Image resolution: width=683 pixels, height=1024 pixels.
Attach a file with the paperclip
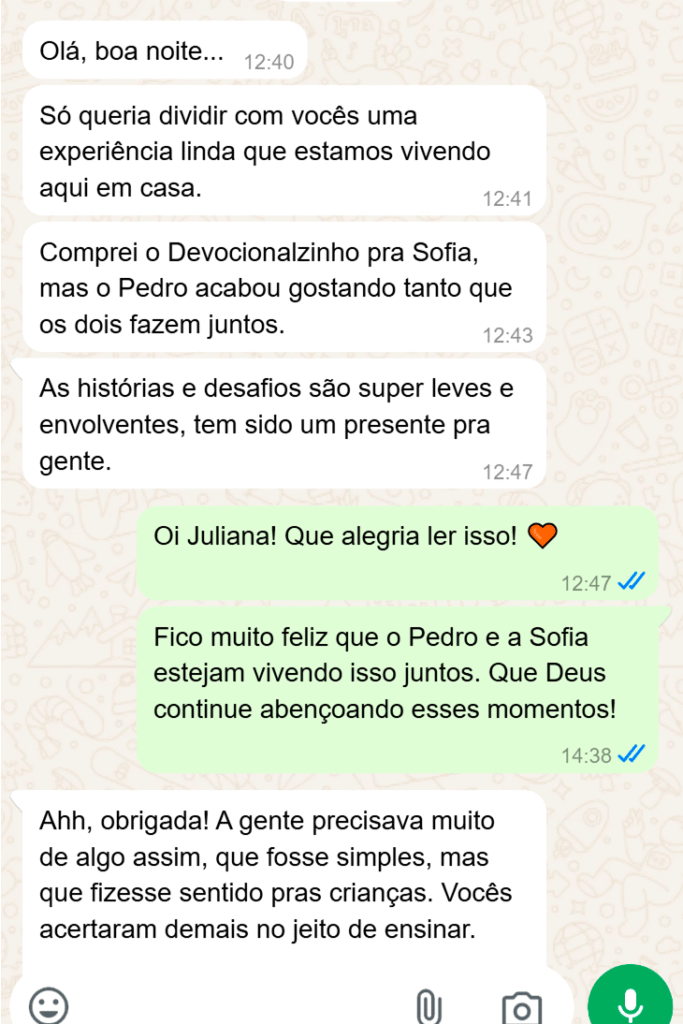pos(428,1006)
